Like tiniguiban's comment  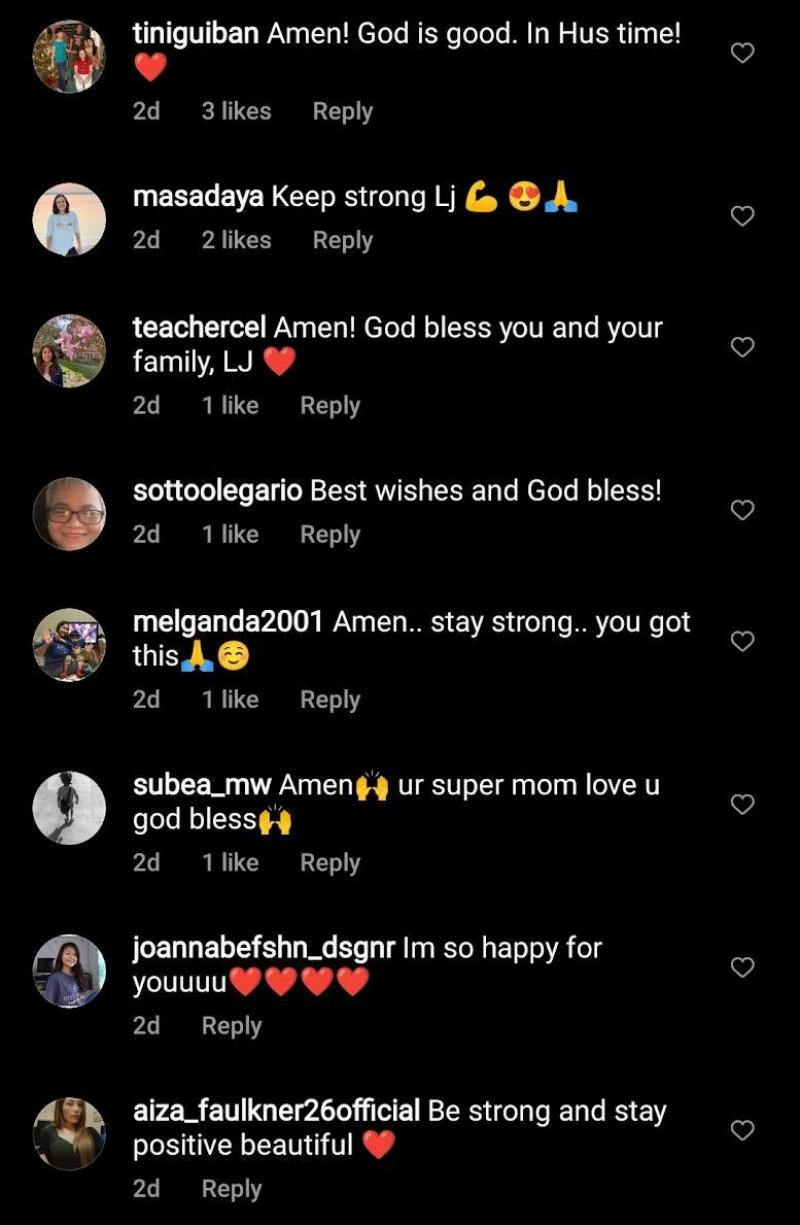point(742,53)
